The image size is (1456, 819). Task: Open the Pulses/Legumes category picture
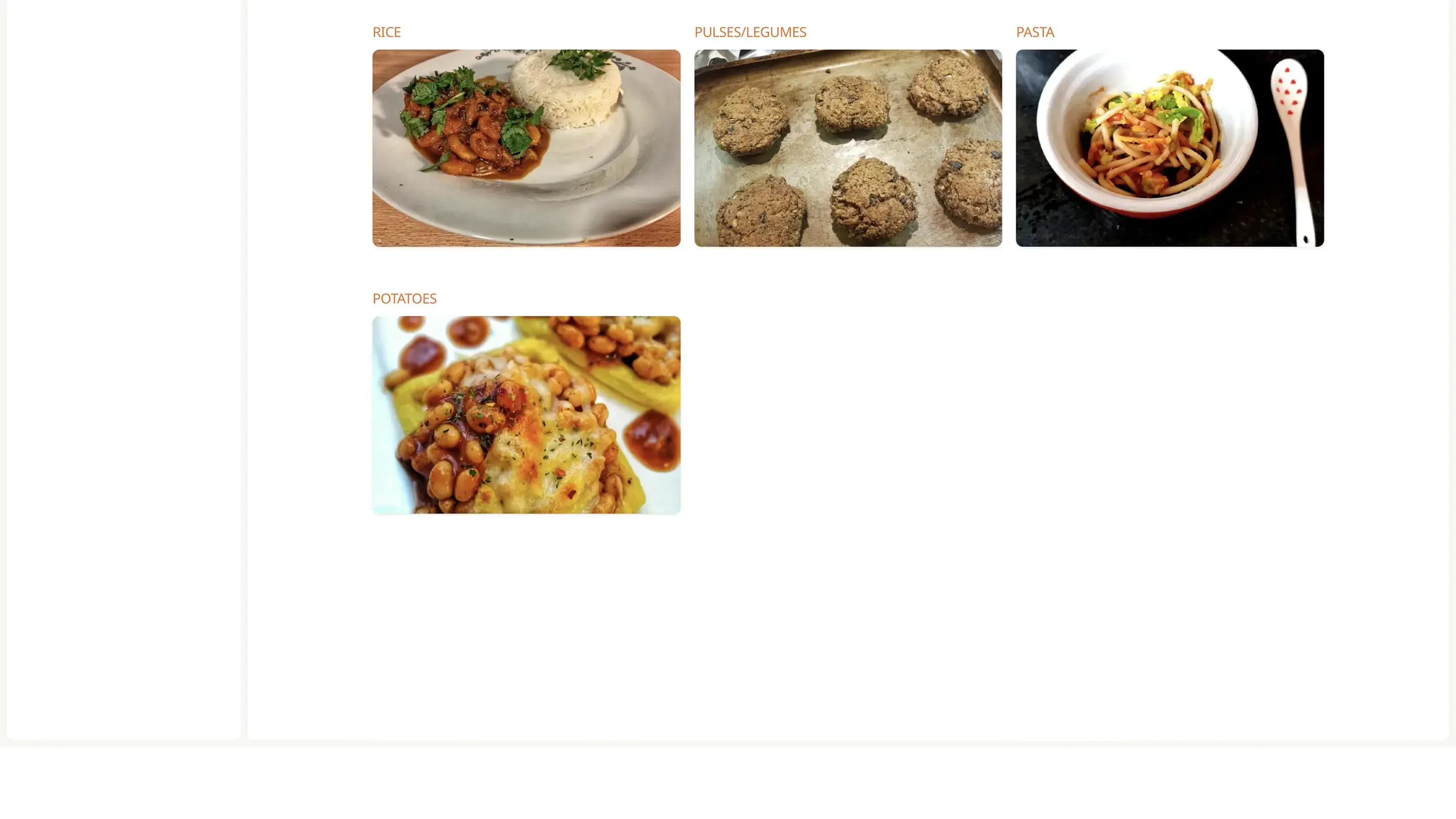(848, 148)
